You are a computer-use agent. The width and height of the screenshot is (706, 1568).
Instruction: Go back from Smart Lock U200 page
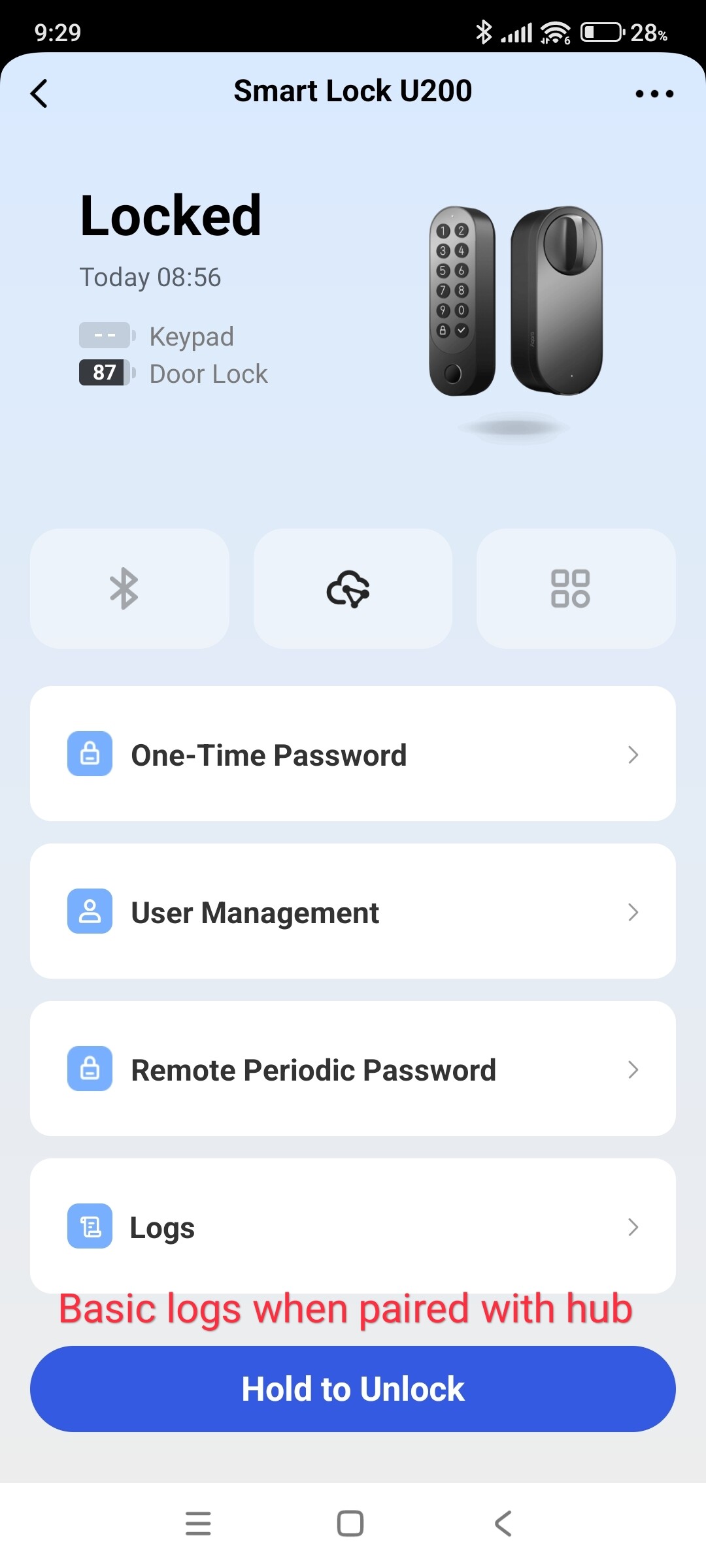39,93
